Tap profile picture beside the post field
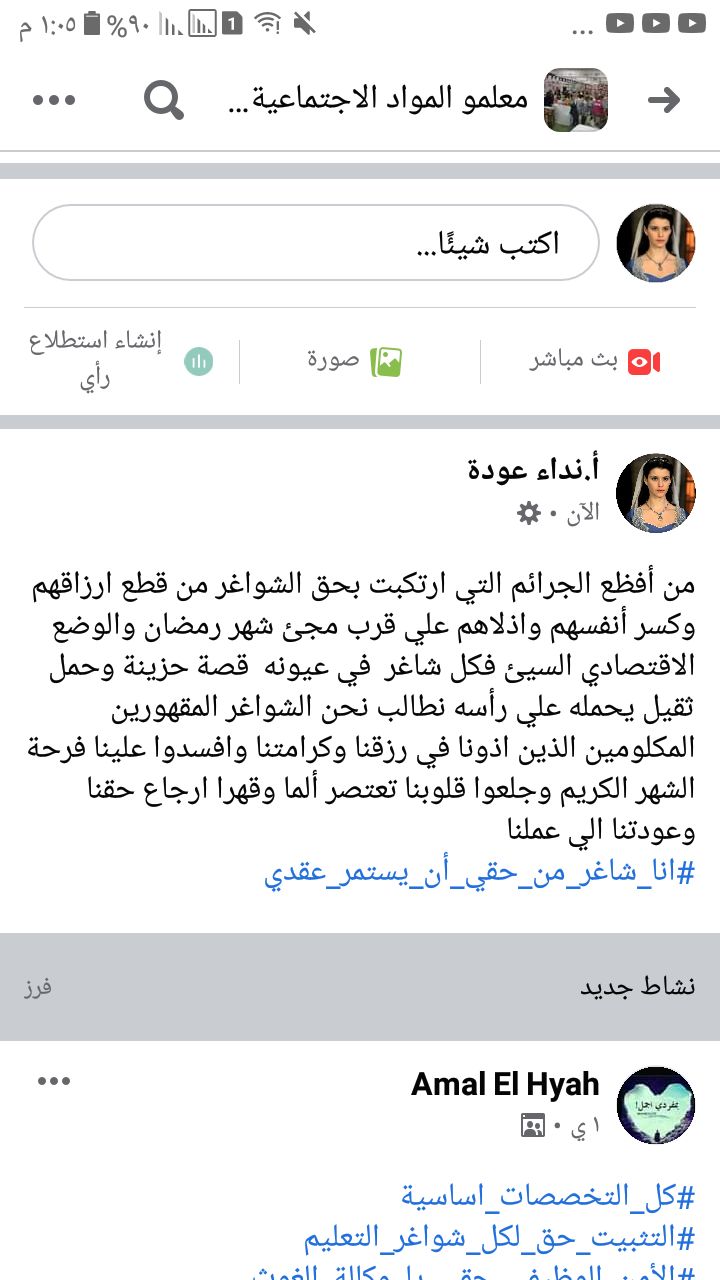Image resolution: width=720 pixels, height=1280 pixels. pyautogui.click(x=656, y=243)
